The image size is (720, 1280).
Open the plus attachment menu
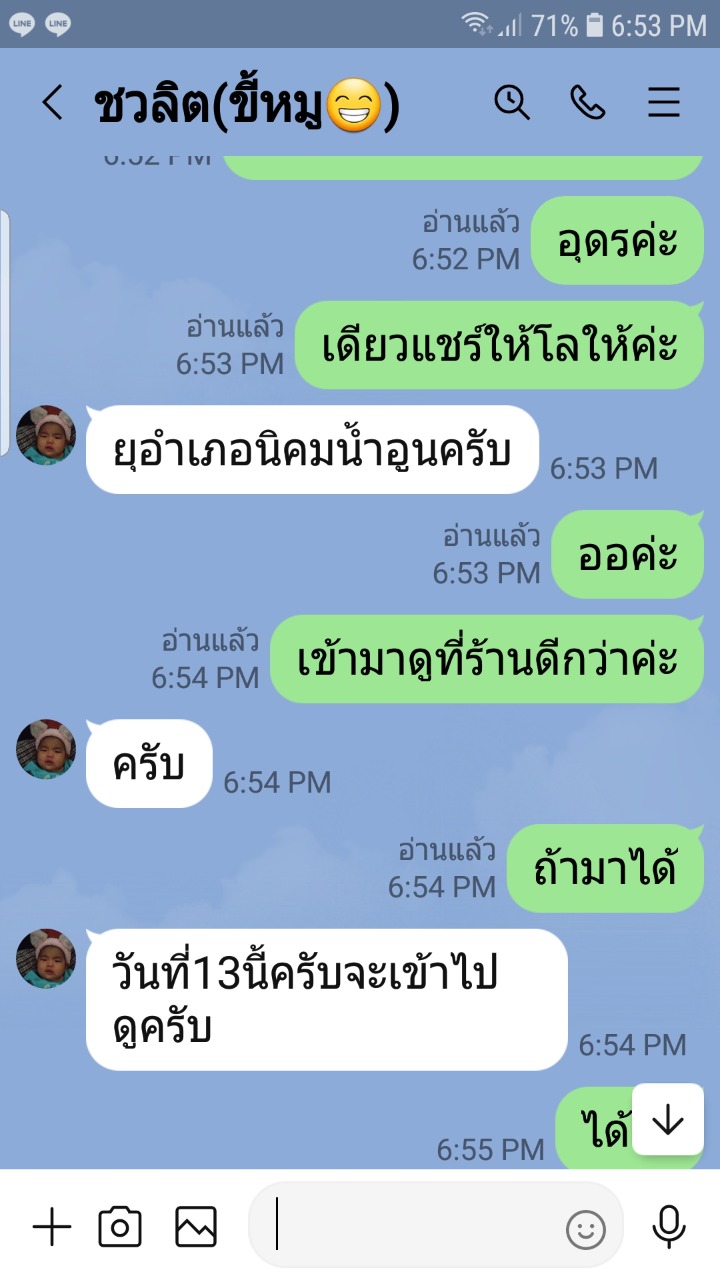click(x=52, y=1226)
